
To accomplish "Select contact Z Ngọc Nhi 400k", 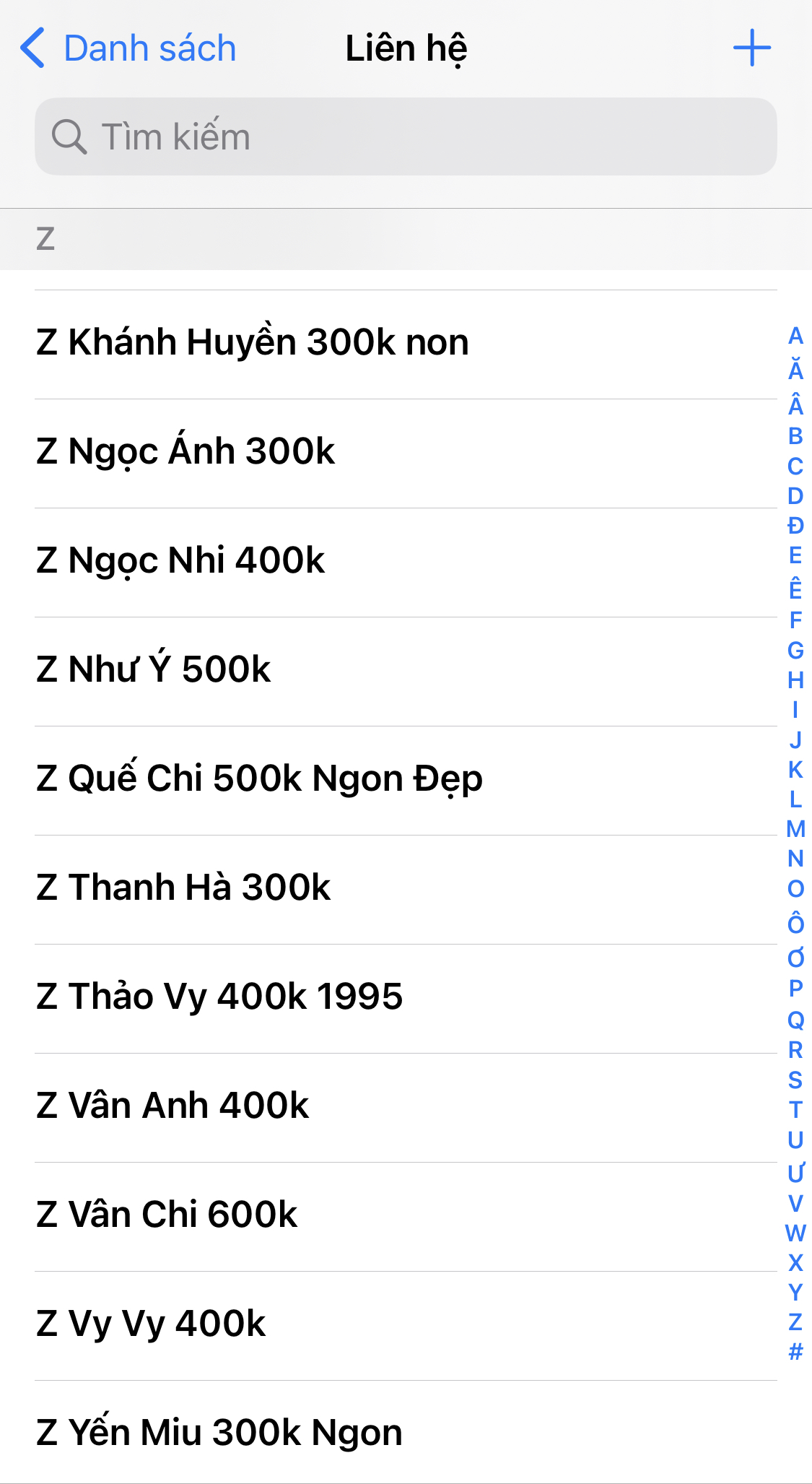I will tap(181, 560).
